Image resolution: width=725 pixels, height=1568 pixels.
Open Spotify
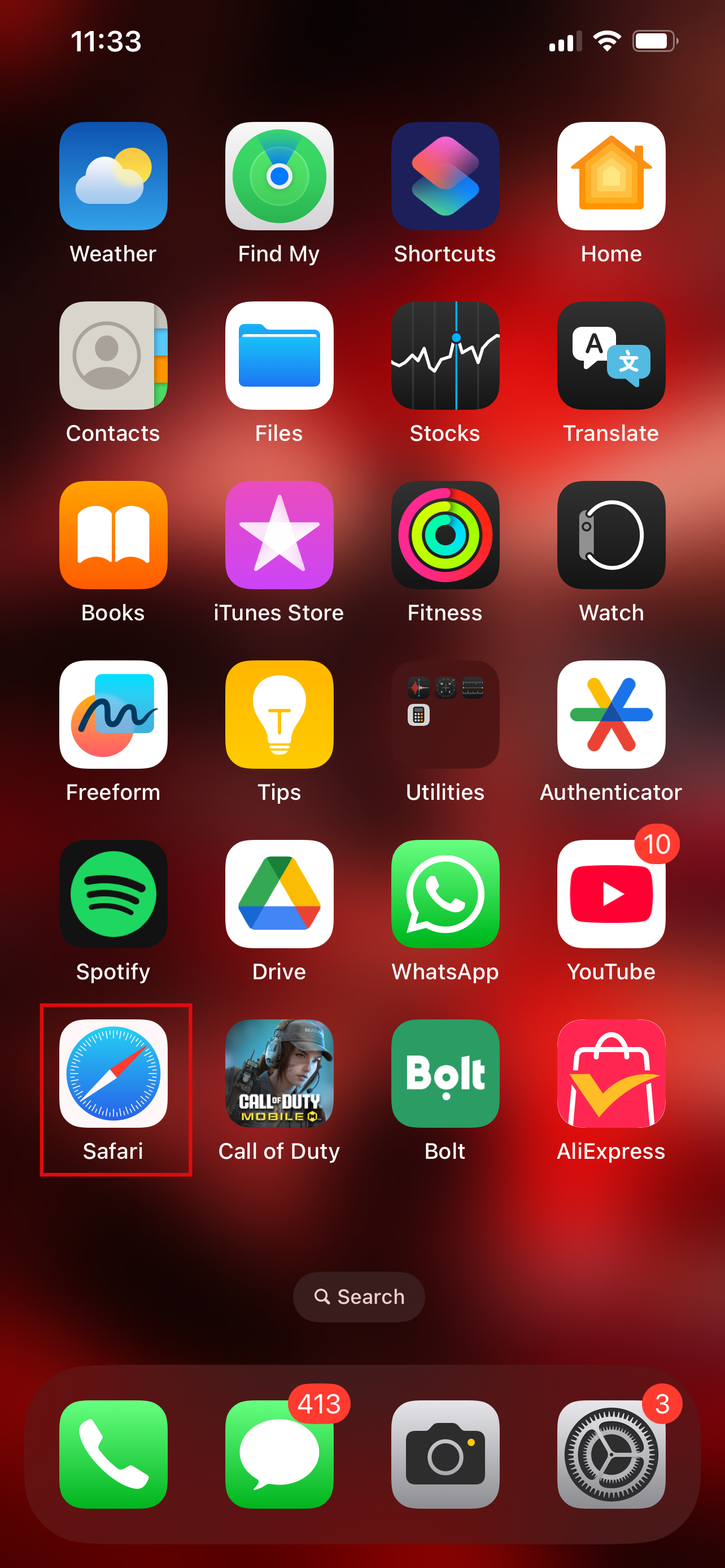113,894
